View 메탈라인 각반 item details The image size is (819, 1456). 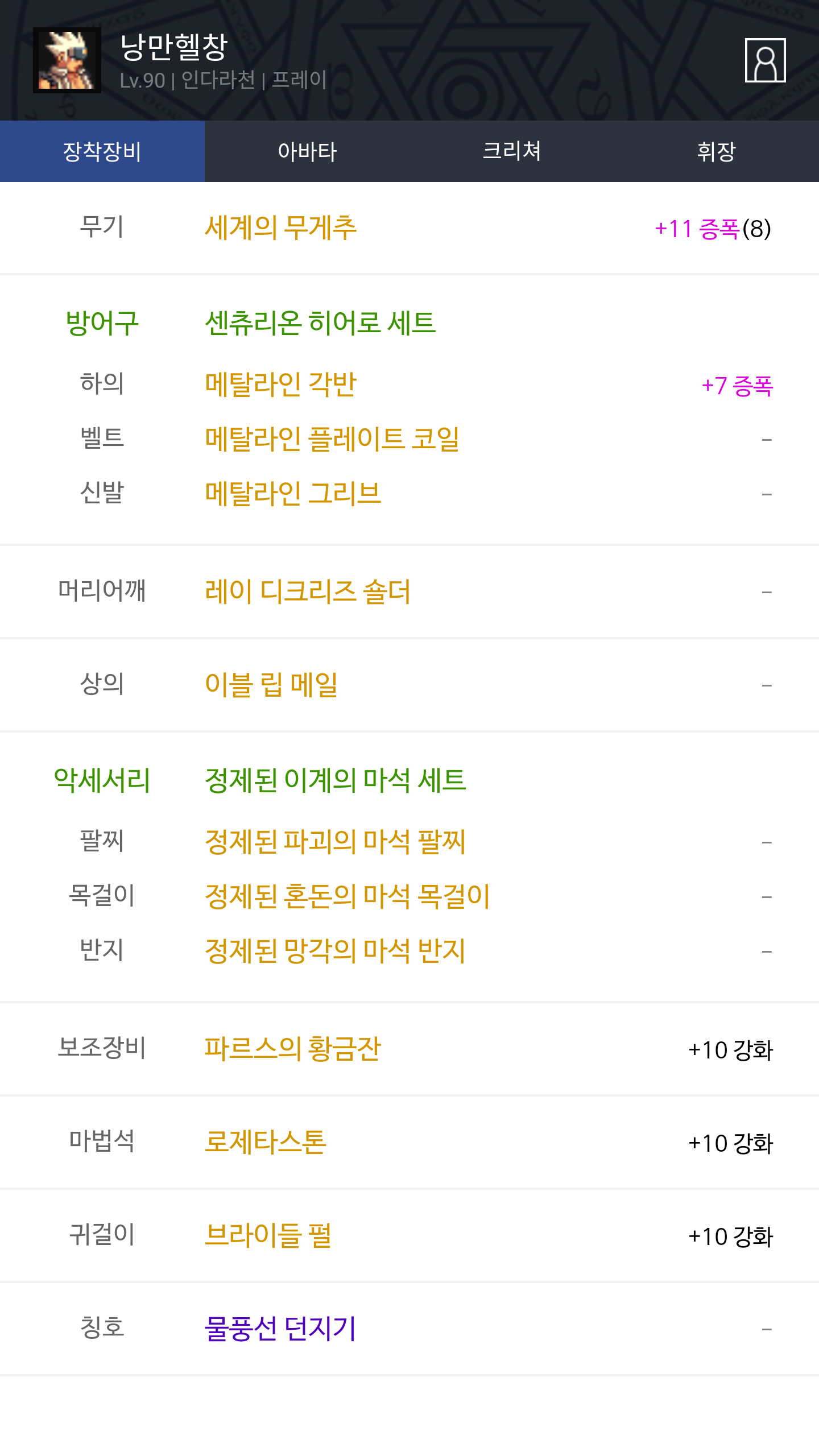coord(281,384)
